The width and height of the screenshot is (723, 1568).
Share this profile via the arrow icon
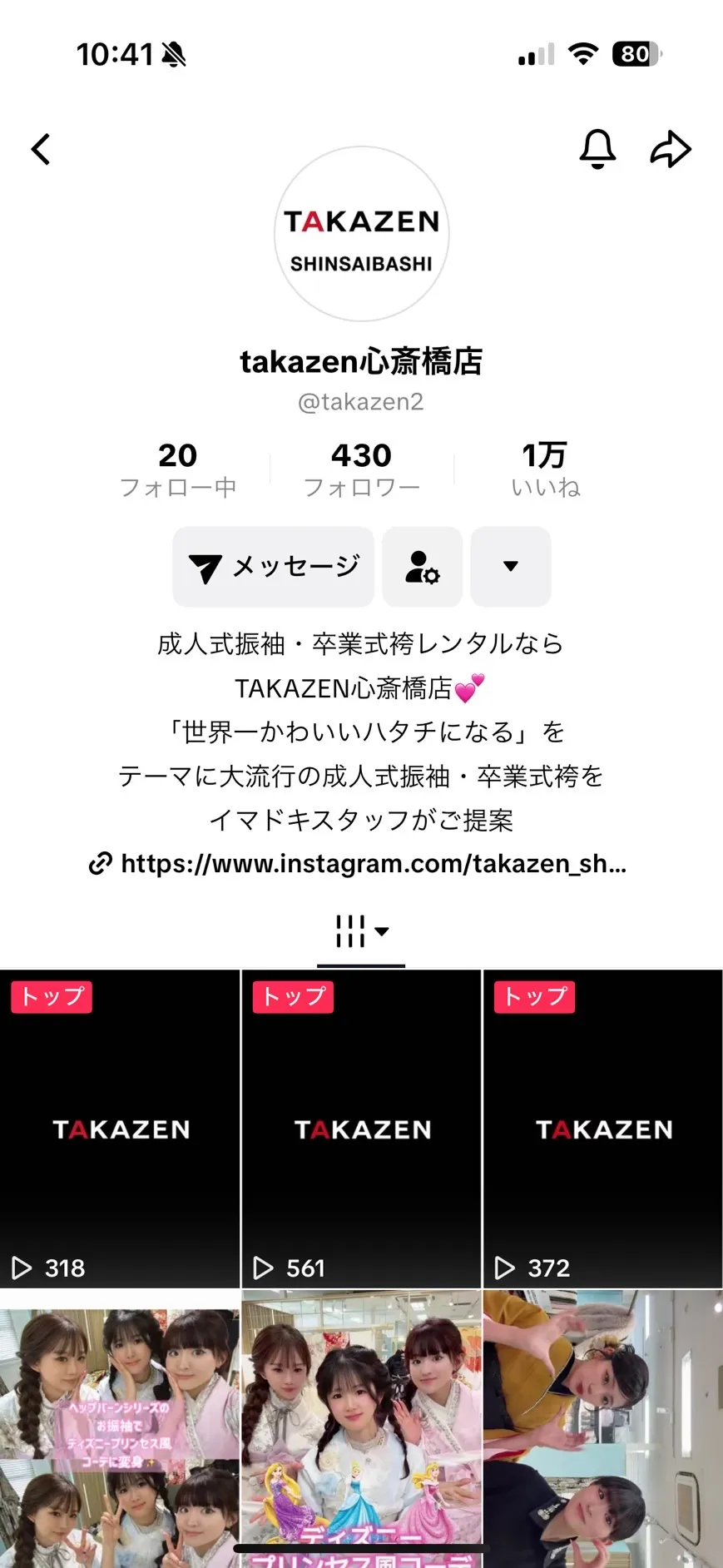pyautogui.click(x=670, y=150)
